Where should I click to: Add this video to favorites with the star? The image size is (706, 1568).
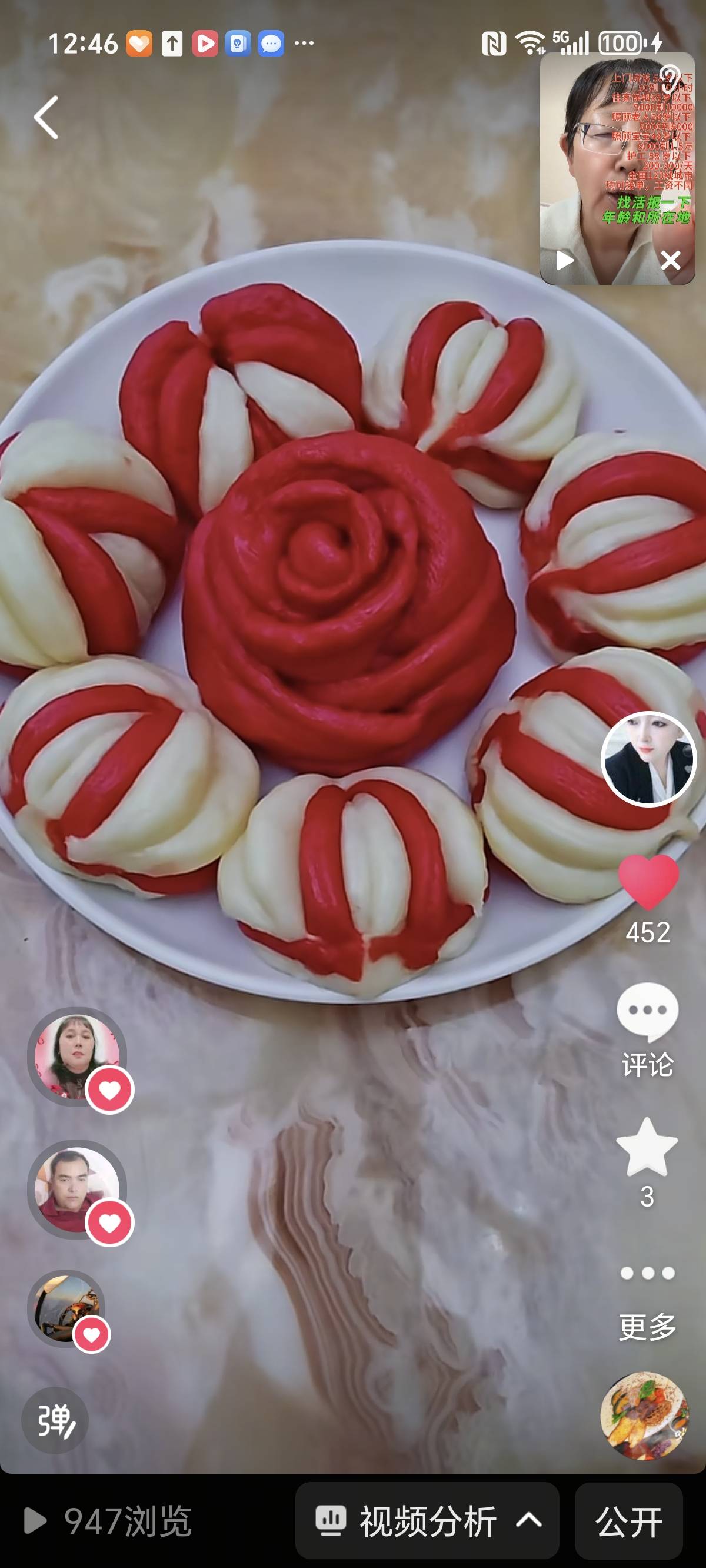[647, 1148]
